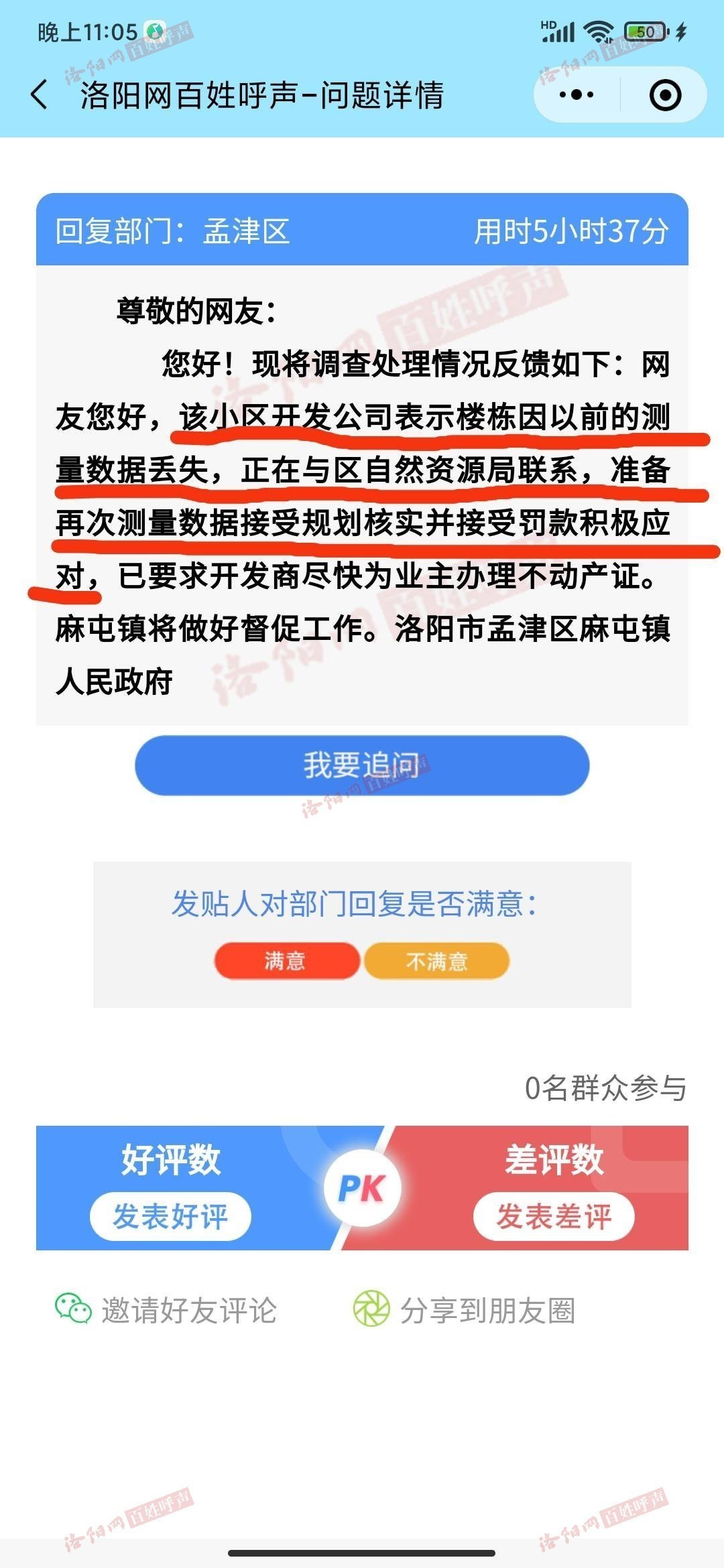Viewport: 724px width, 1568px height.
Task: Post a negative review via 发表差评
Action: click(554, 1216)
